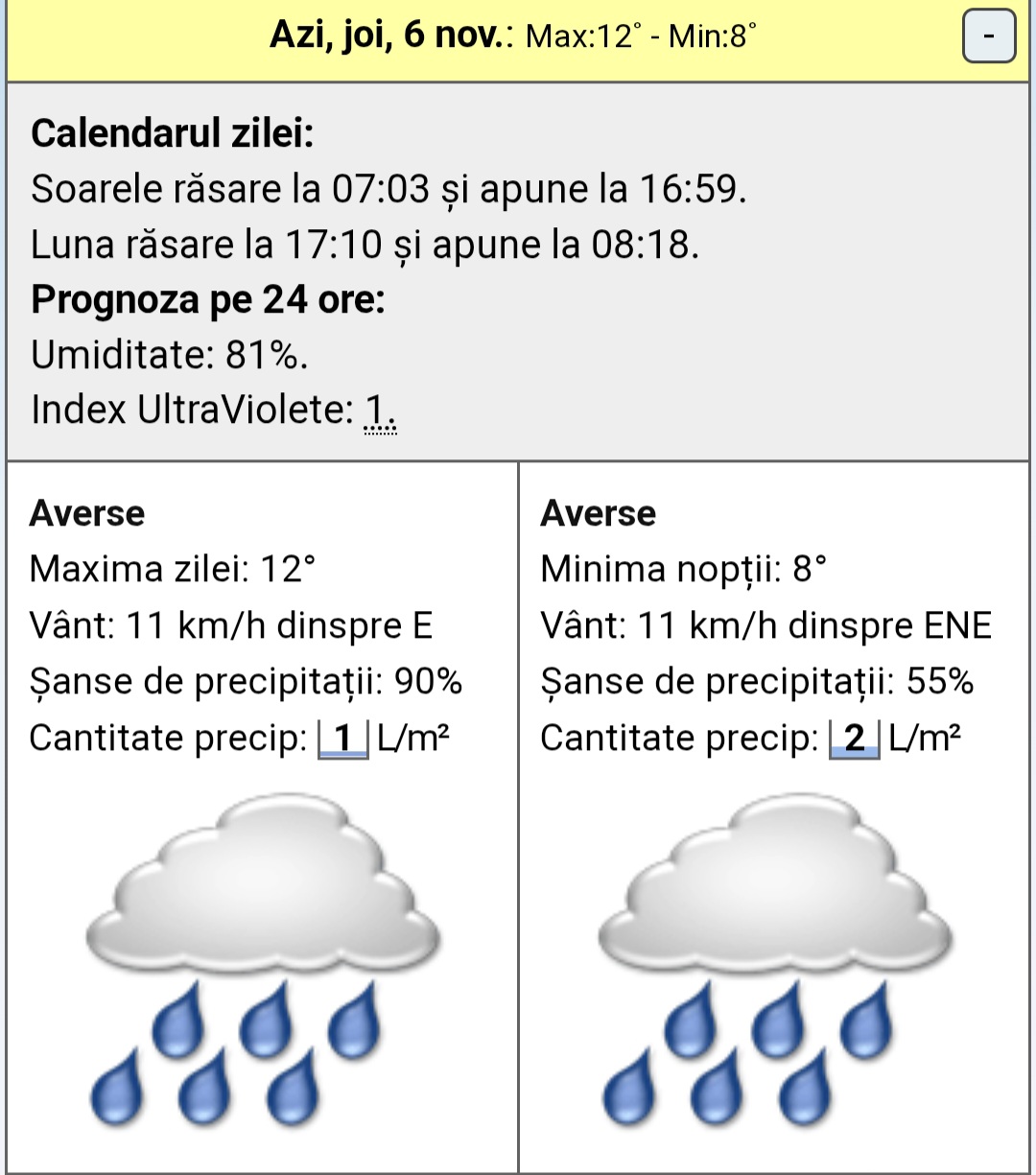Screen dimensions: 1036x1175
Task: Tap the UV index value 1
Action: tap(379, 411)
